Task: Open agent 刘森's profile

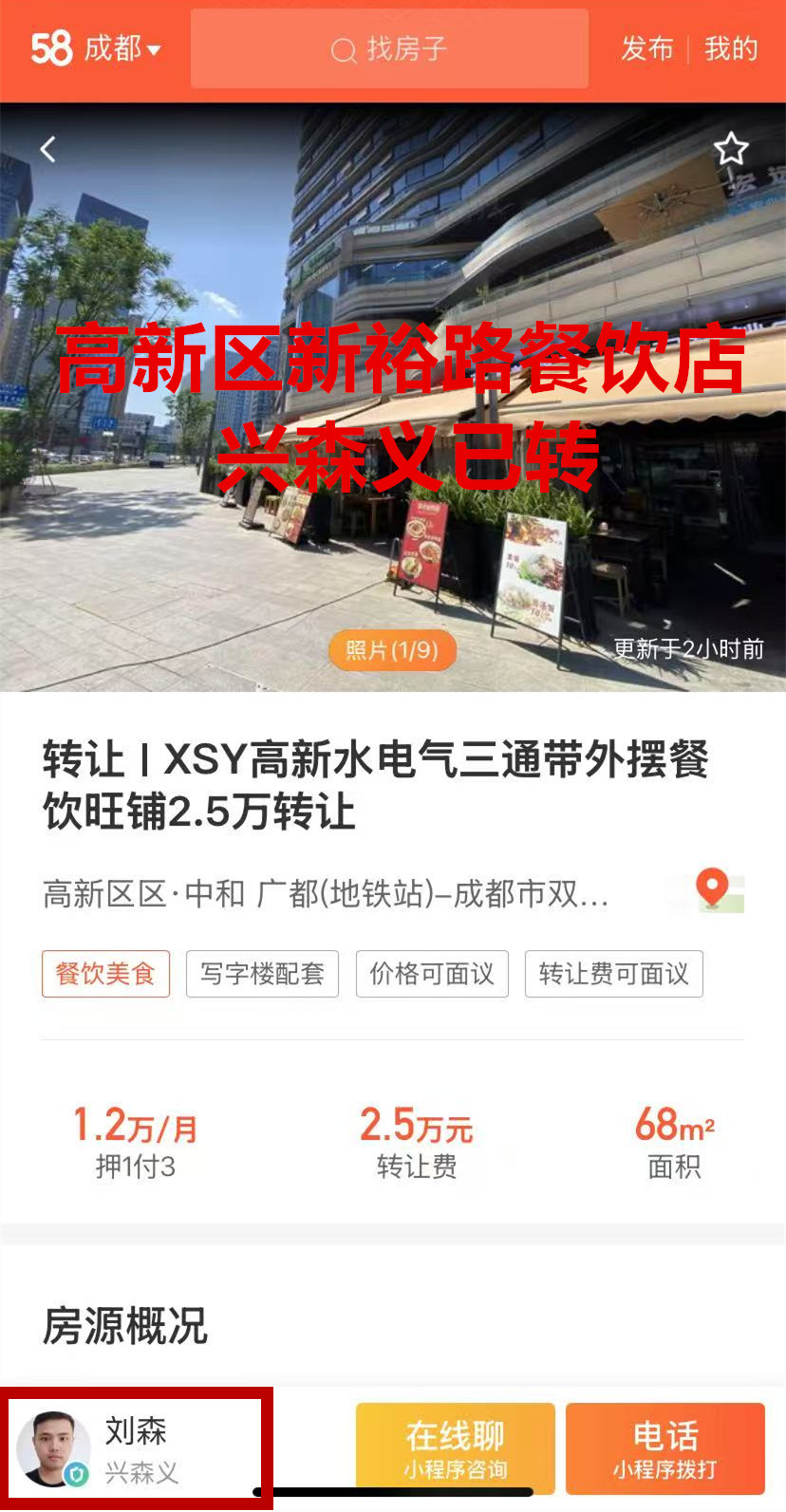Action: 135,1448
